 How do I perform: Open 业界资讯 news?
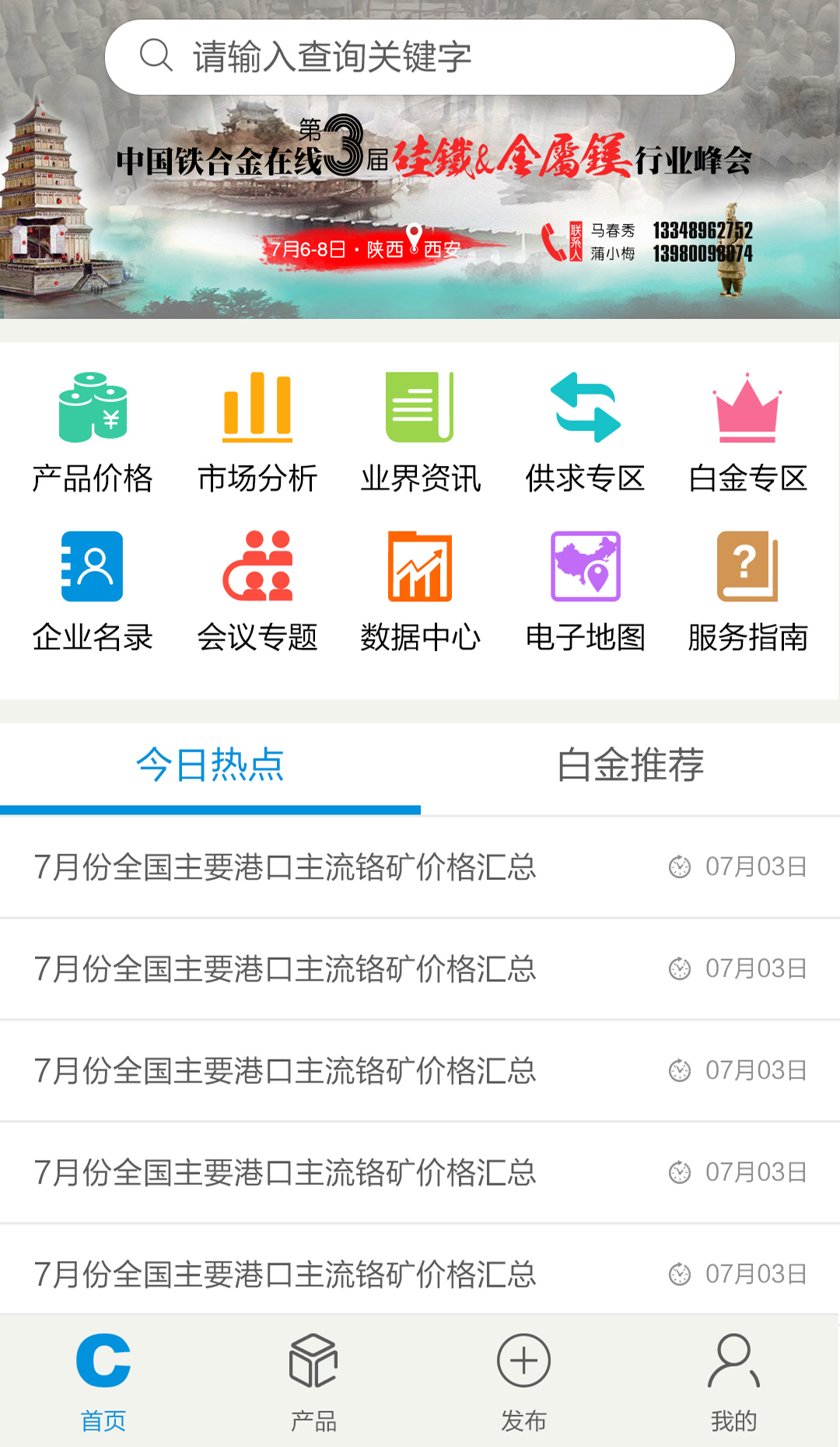point(421,433)
